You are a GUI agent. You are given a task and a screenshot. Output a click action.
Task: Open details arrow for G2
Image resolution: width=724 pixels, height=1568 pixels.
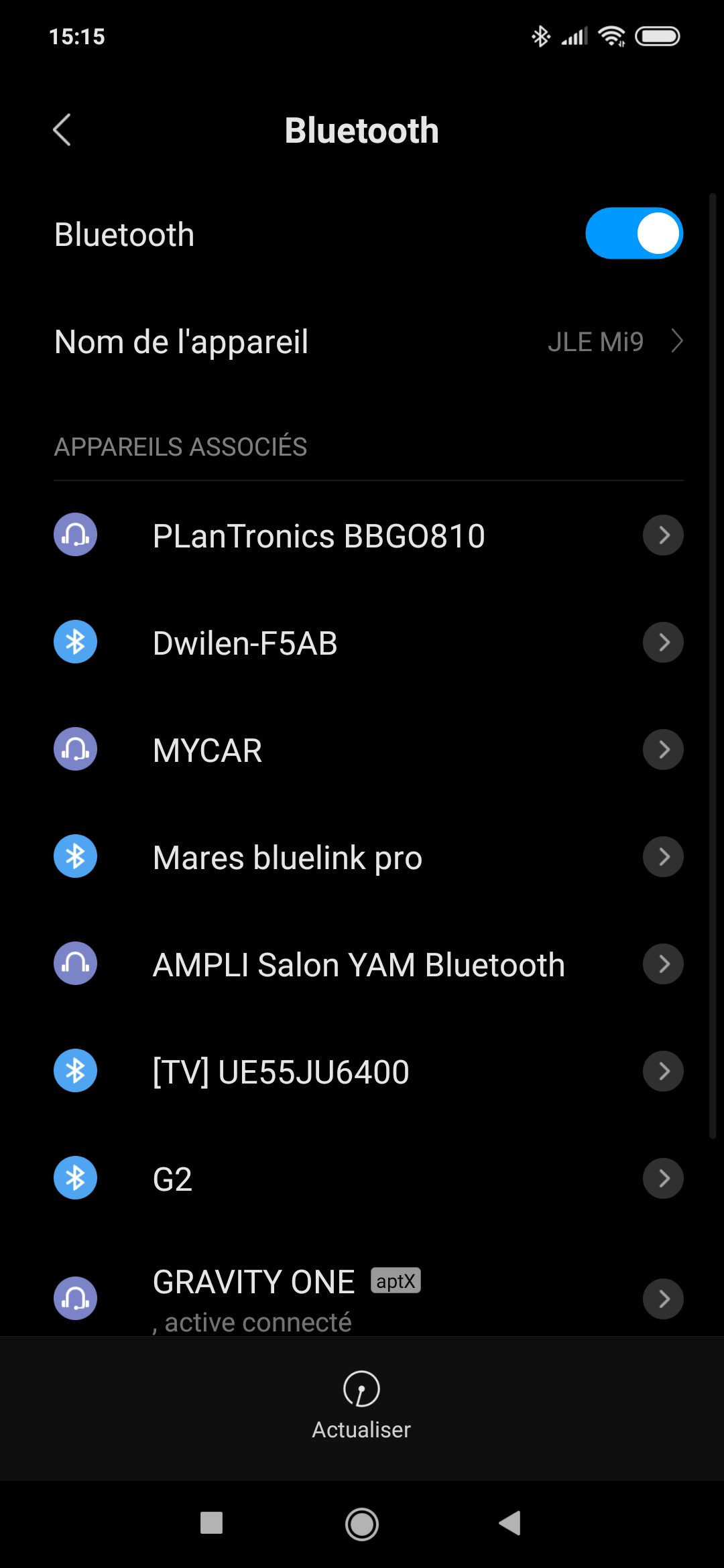pos(663,1179)
